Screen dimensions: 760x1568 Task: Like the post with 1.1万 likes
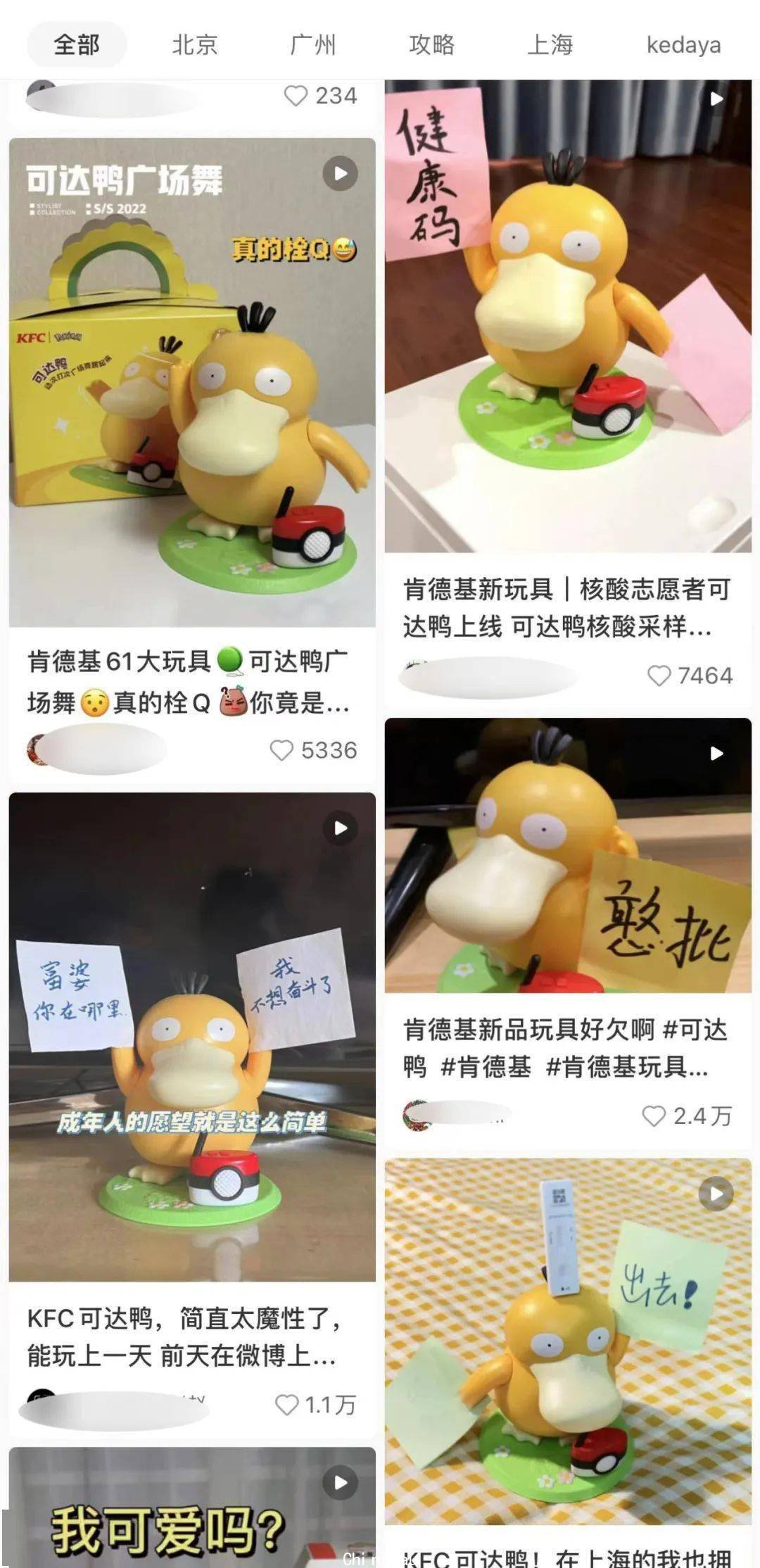pyautogui.click(x=286, y=1405)
